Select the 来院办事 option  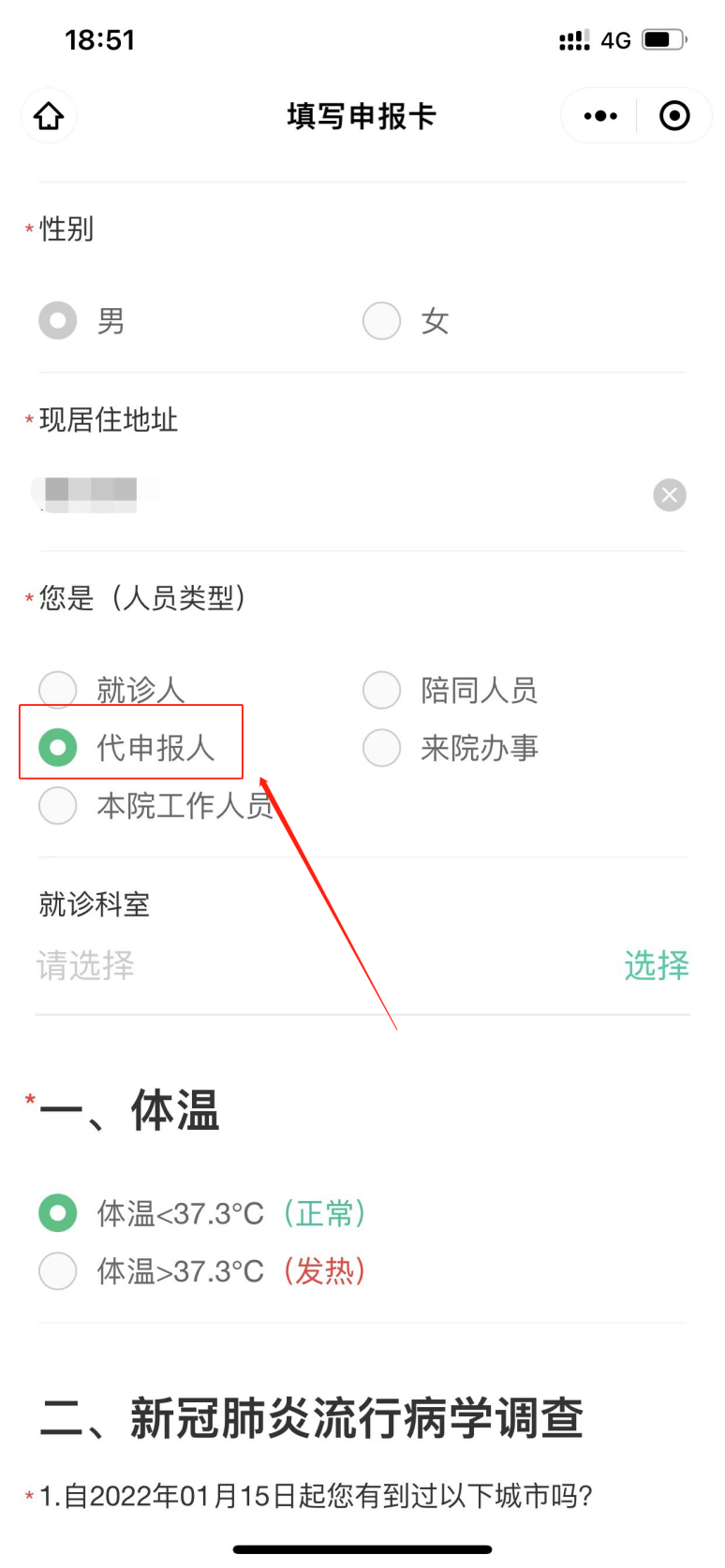(x=382, y=747)
